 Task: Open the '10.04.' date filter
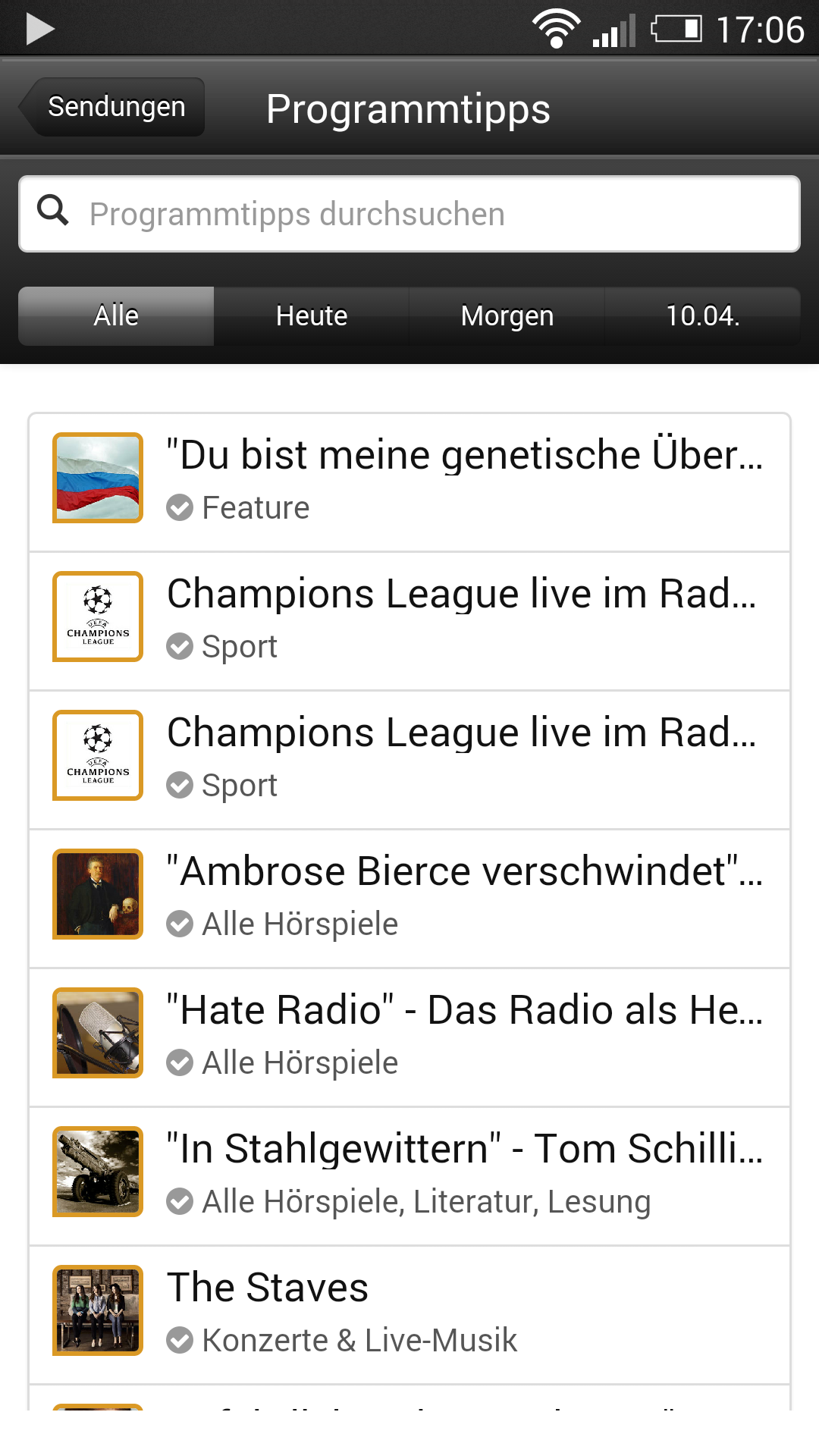click(x=701, y=315)
